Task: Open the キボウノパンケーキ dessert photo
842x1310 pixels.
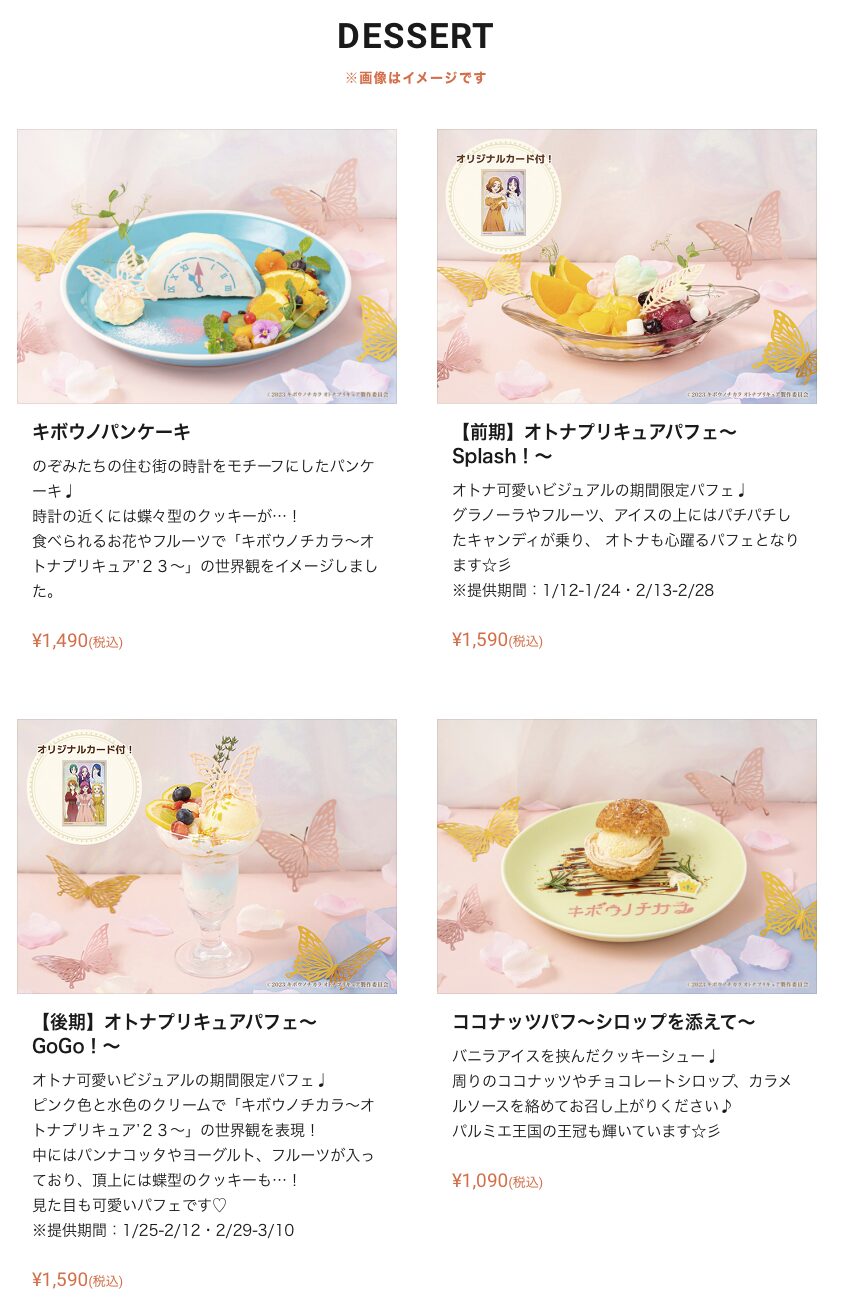Action: click(207, 266)
